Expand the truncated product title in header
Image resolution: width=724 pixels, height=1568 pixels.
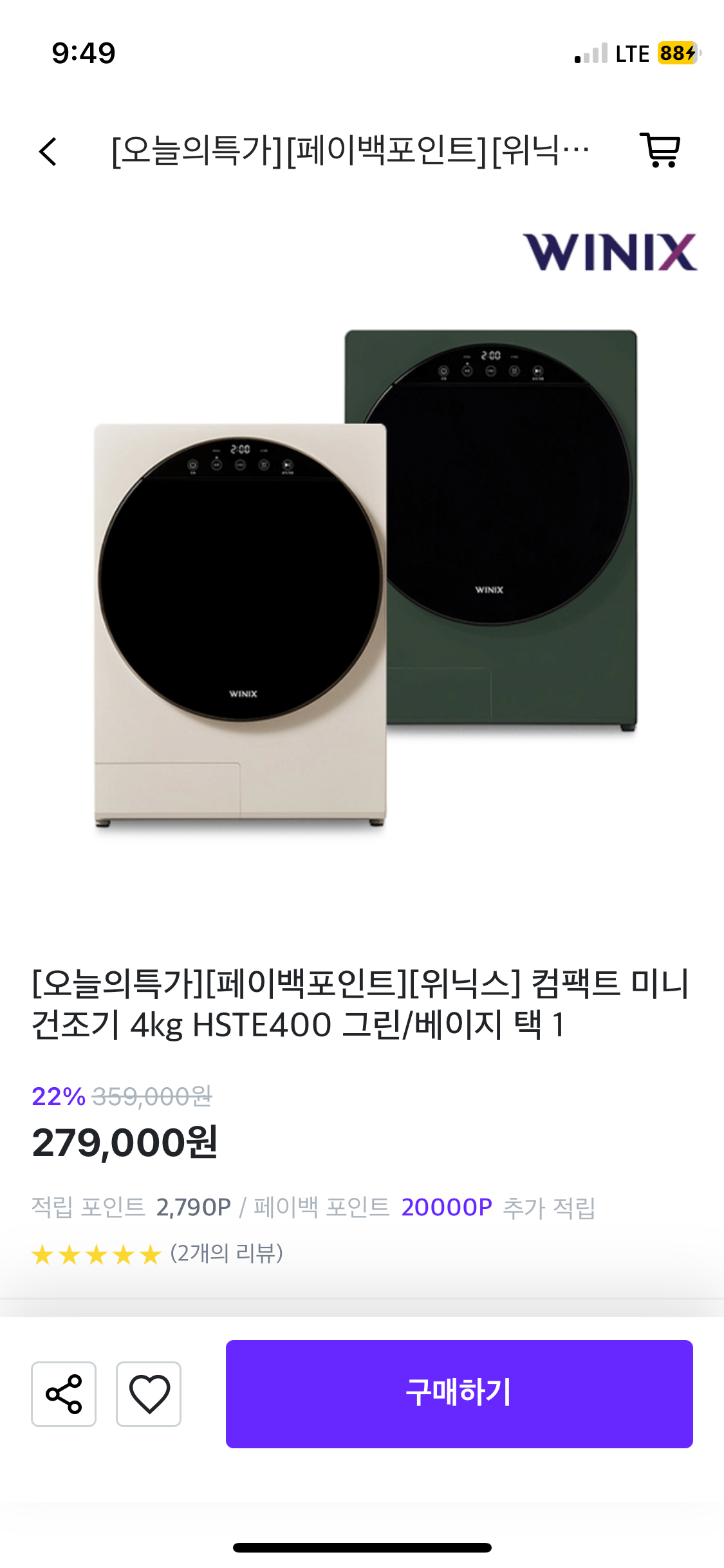coord(351,151)
